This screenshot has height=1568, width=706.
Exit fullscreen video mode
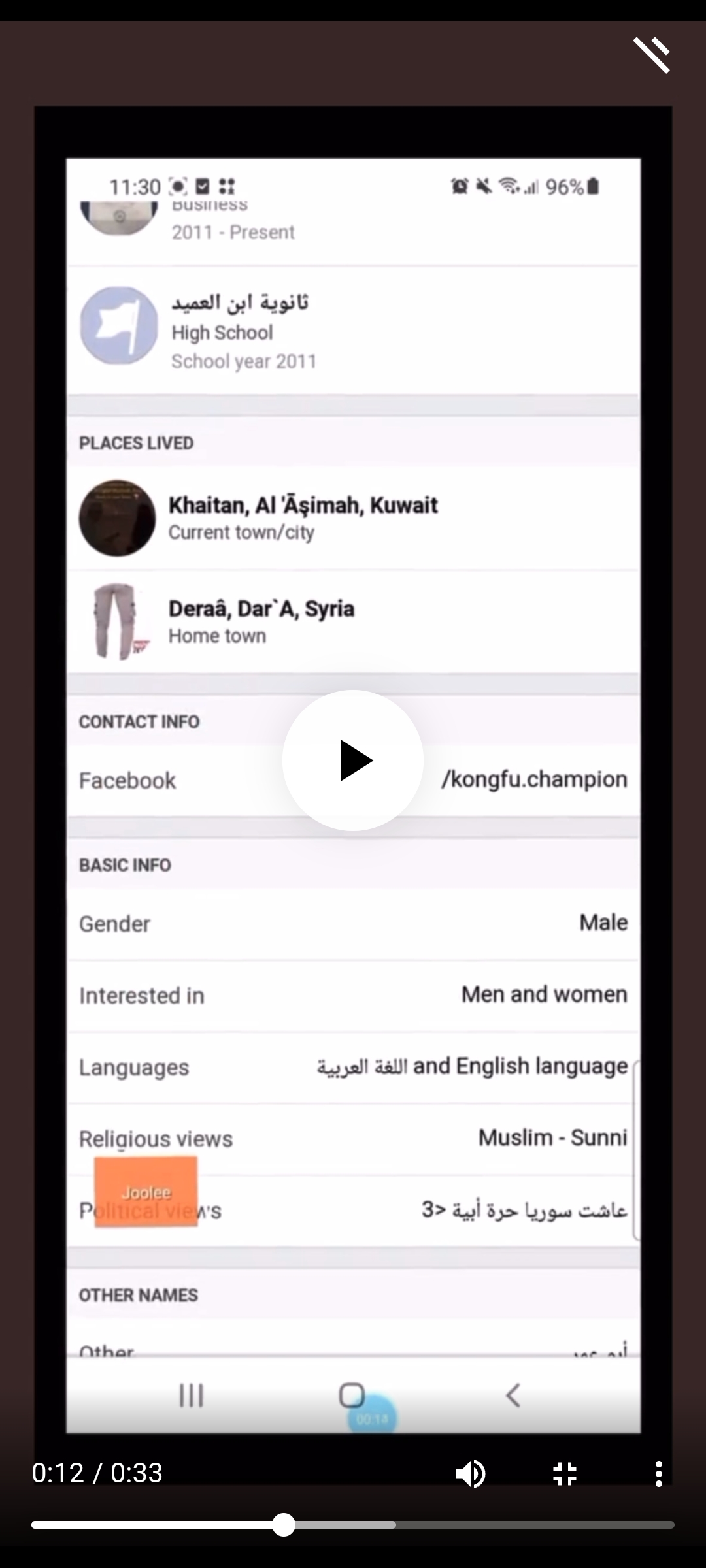(x=564, y=1474)
